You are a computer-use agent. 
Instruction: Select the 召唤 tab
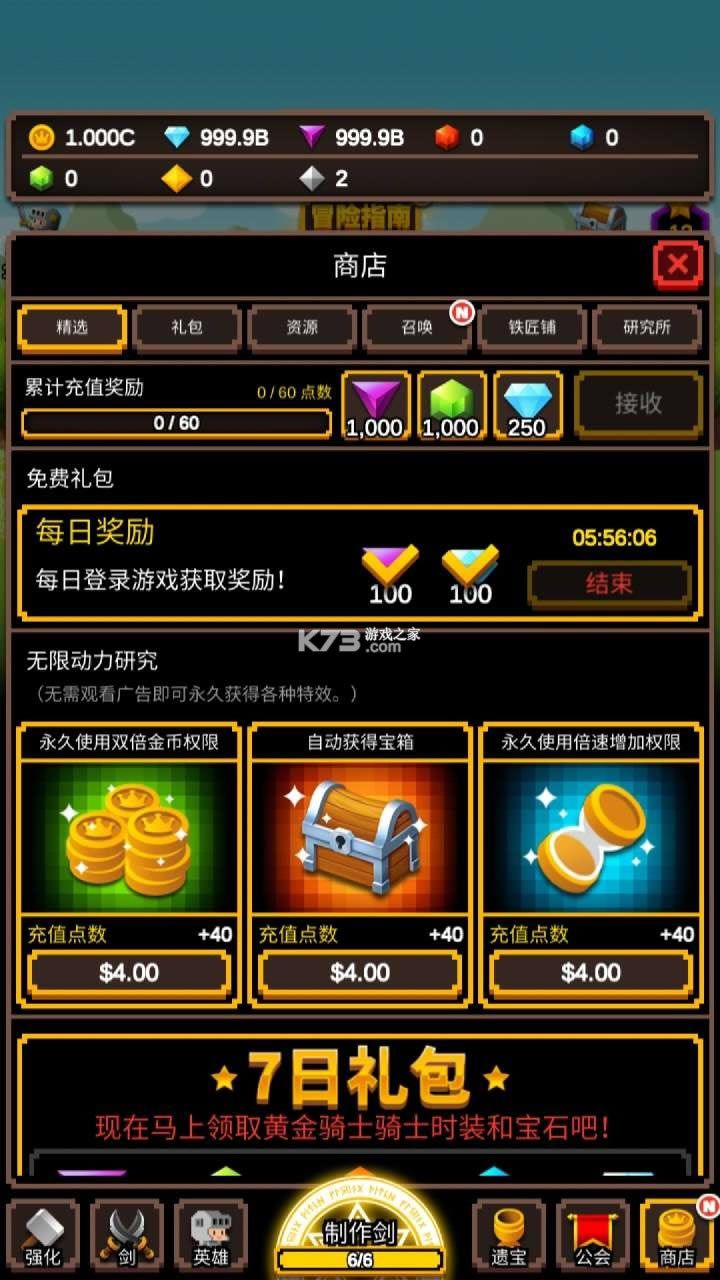417,327
